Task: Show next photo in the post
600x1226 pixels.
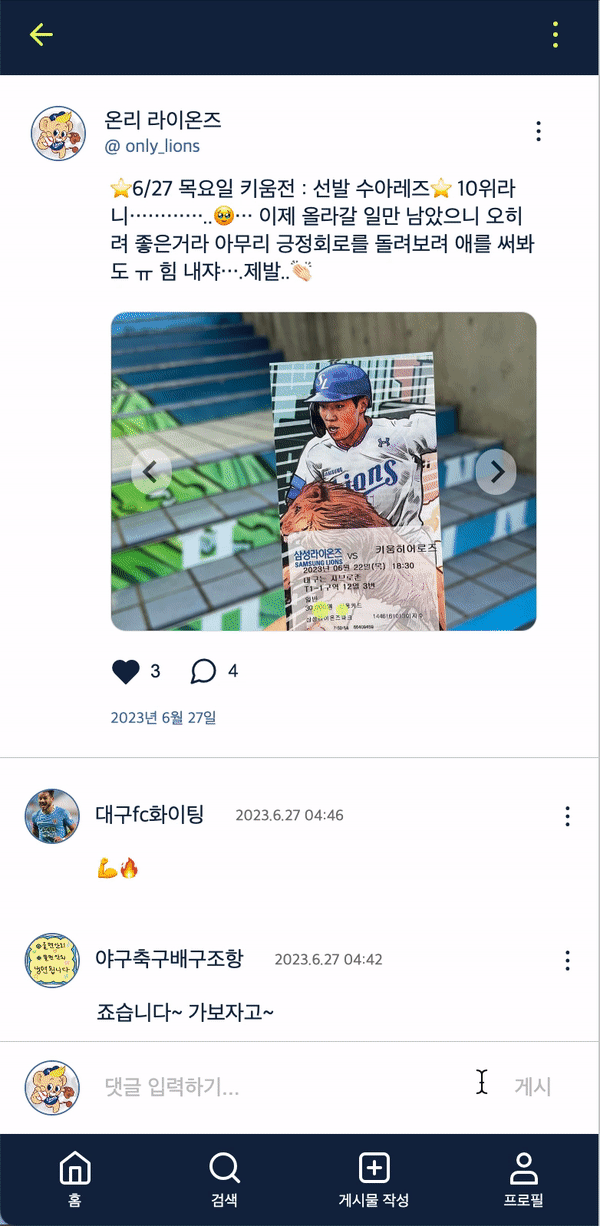Action: (496, 471)
